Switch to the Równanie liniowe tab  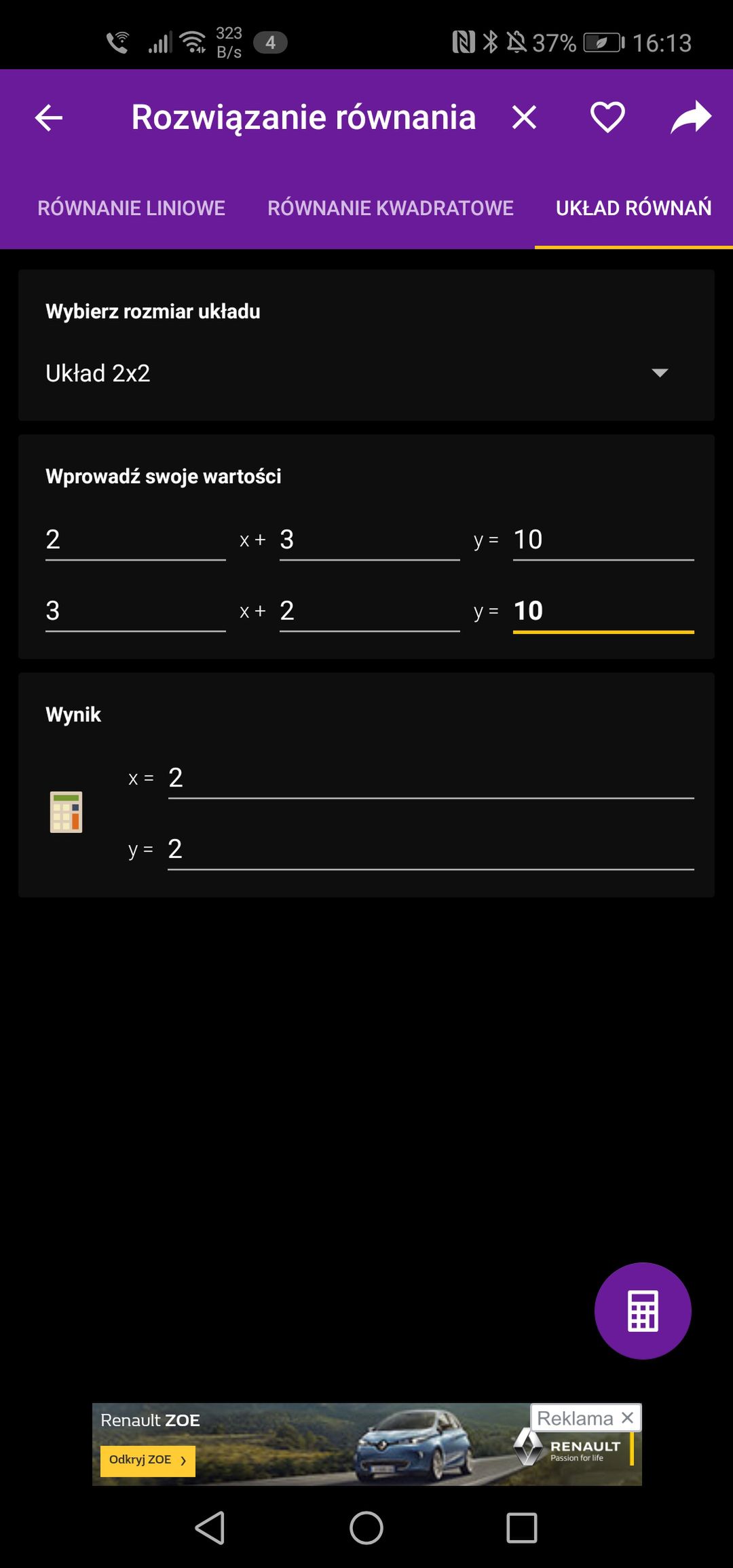[131, 208]
